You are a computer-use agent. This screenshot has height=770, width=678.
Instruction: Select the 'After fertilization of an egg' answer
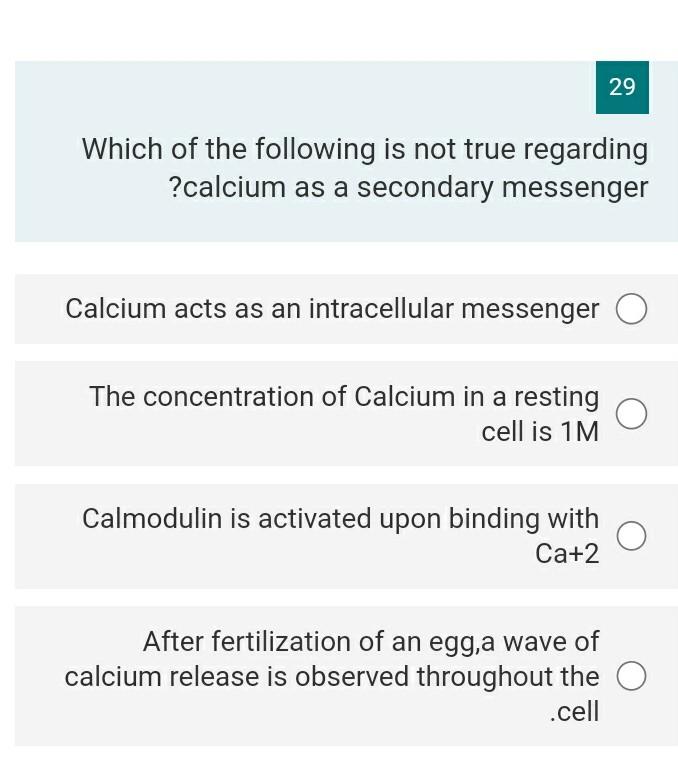point(631,677)
